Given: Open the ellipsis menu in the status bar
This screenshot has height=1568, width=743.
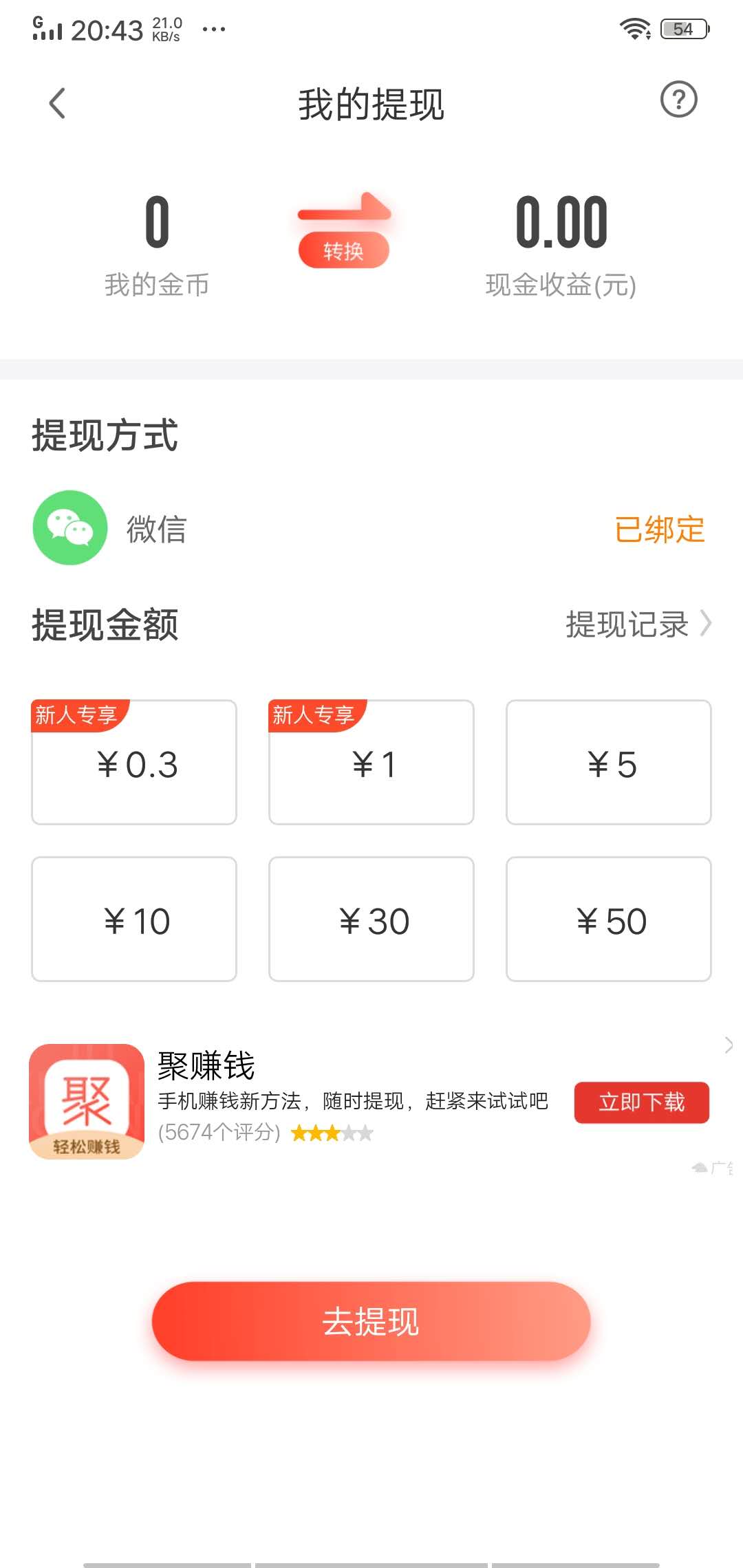Looking at the screenshot, I should click(x=213, y=29).
